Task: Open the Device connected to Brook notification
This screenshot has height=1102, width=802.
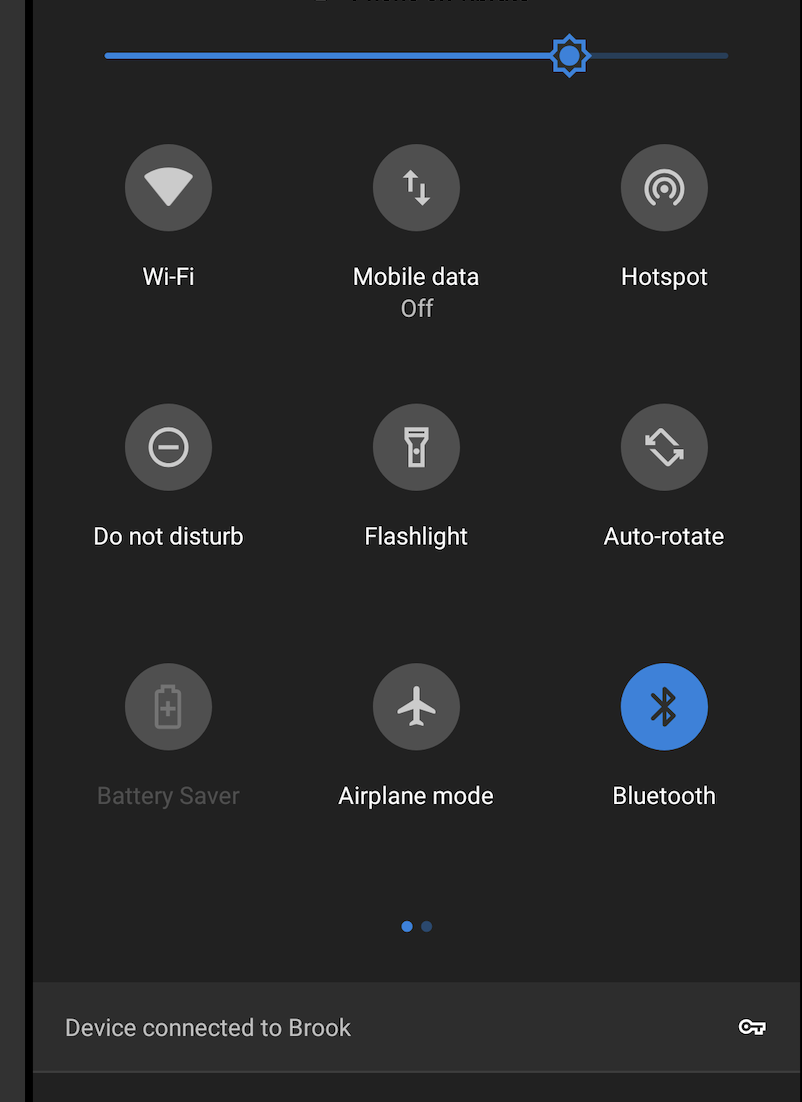Action: (208, 1027)
